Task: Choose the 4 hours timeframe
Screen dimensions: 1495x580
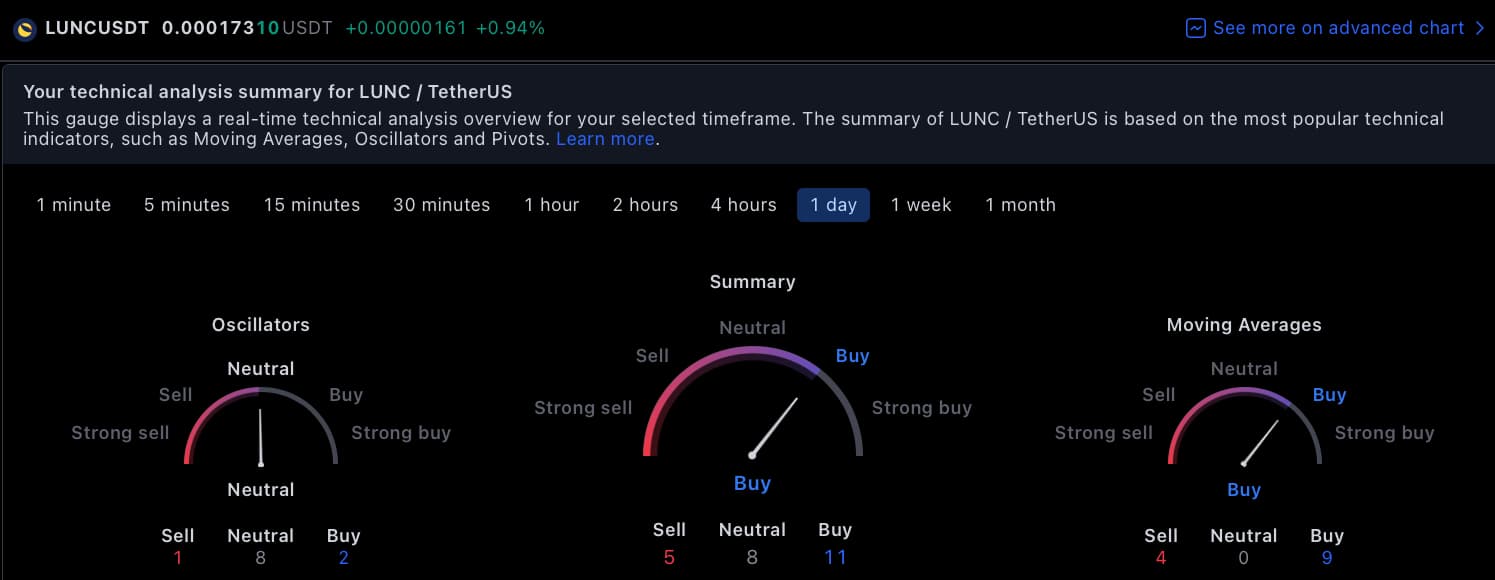Action: [744, 205]
